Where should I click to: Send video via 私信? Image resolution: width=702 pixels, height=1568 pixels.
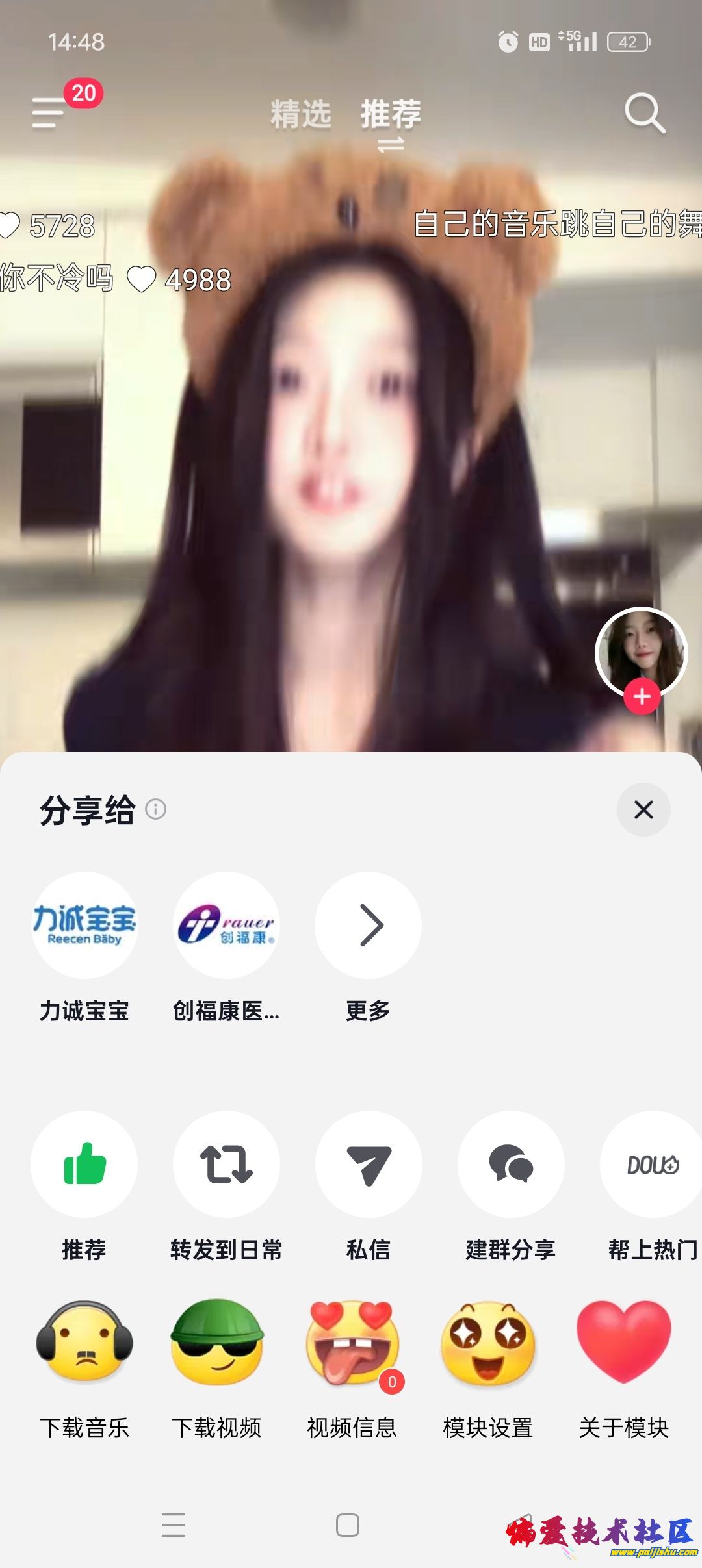click(x=368, y=1164)
